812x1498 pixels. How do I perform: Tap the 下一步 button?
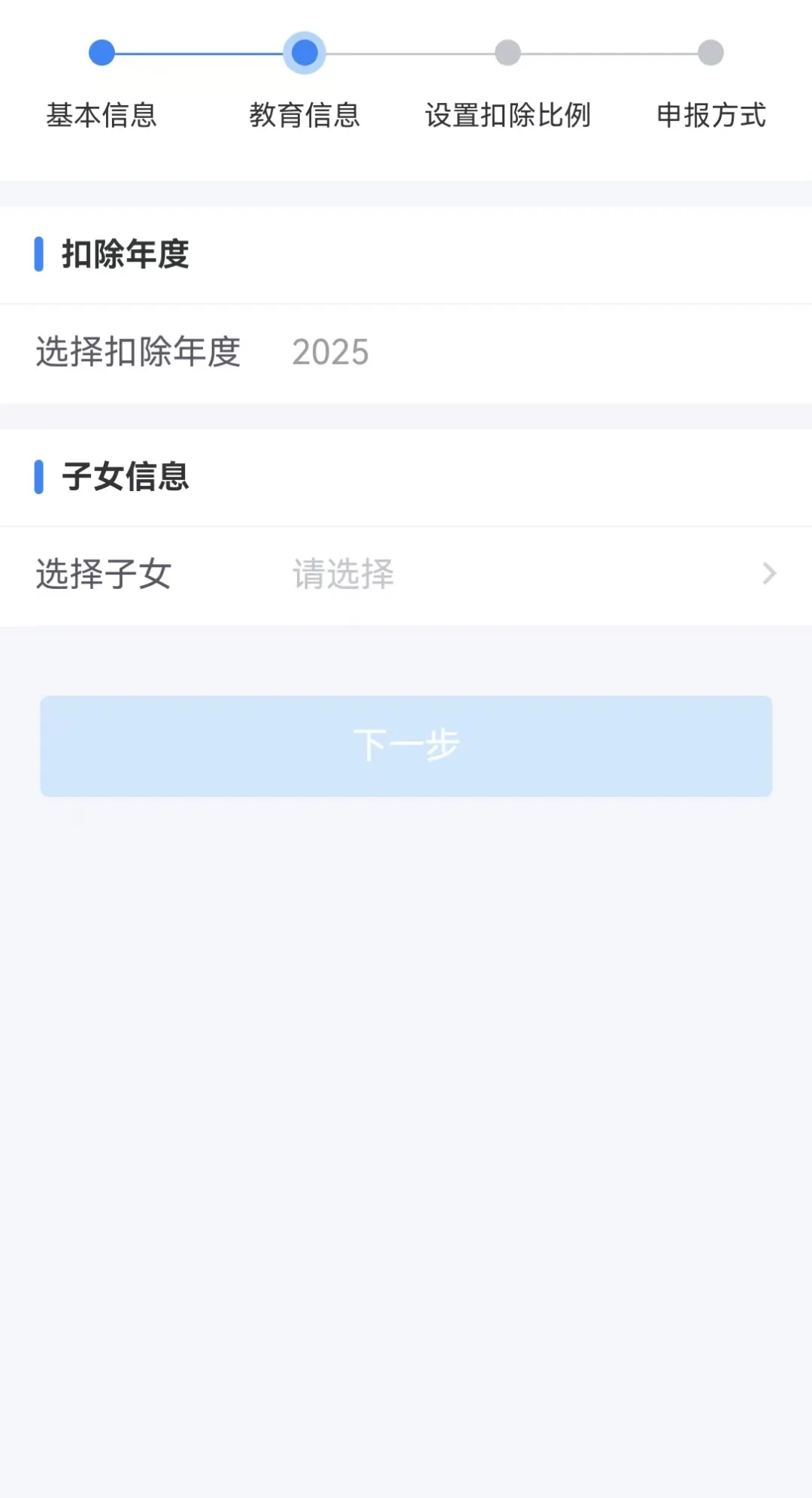(406, 745)
